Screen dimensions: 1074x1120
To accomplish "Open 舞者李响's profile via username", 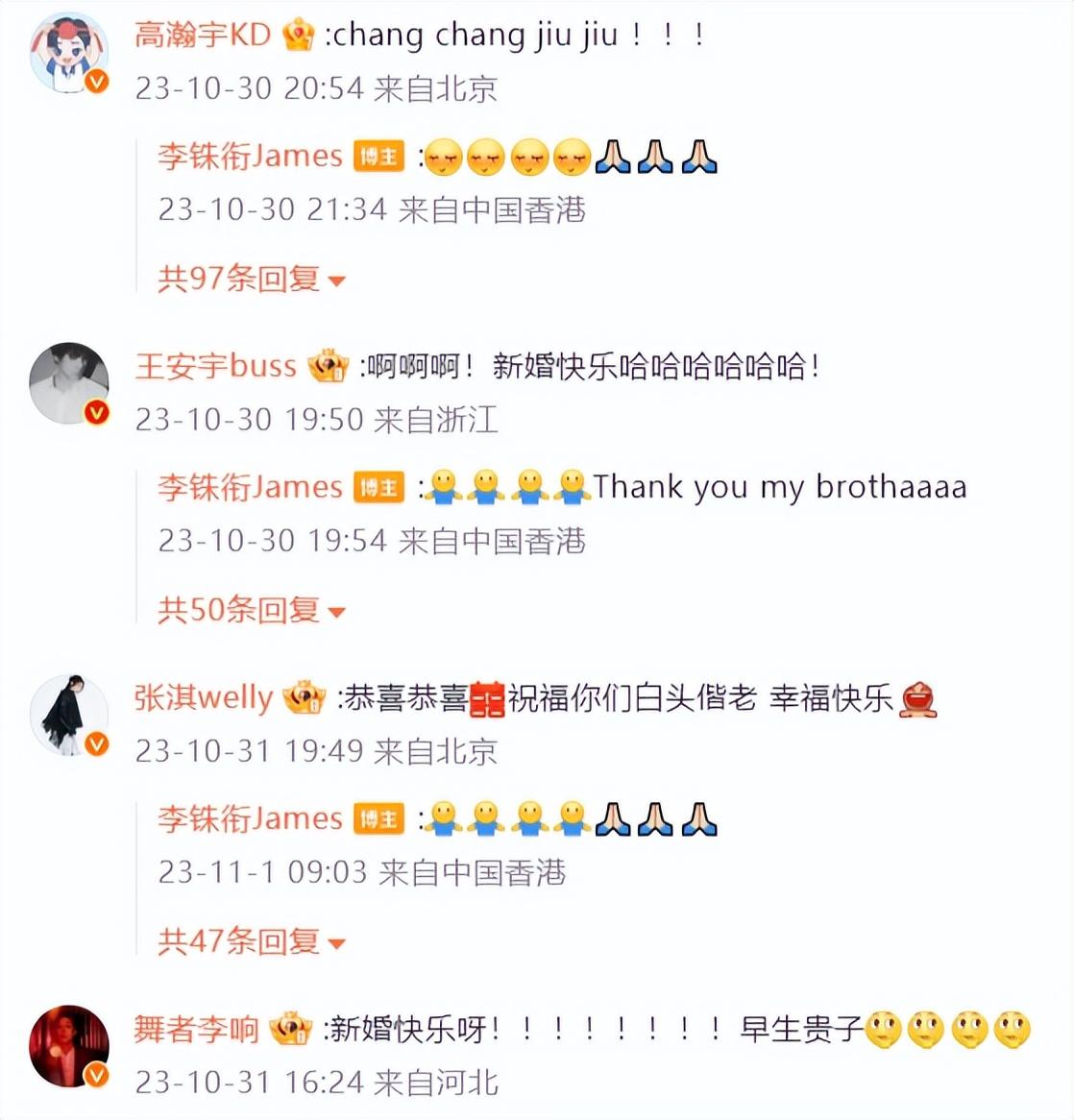I will point(196,1030).
